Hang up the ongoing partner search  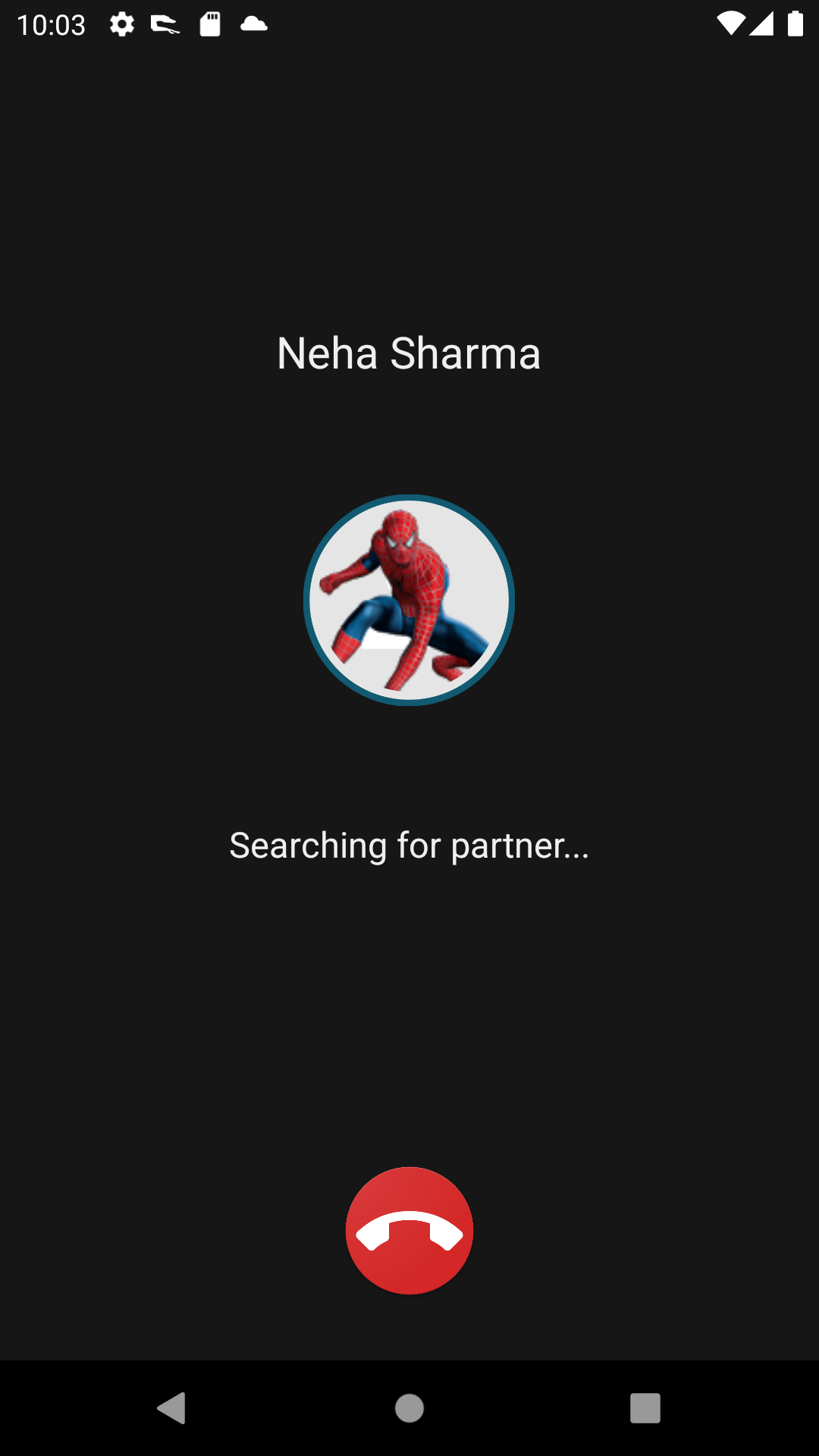coord(409,1228)
